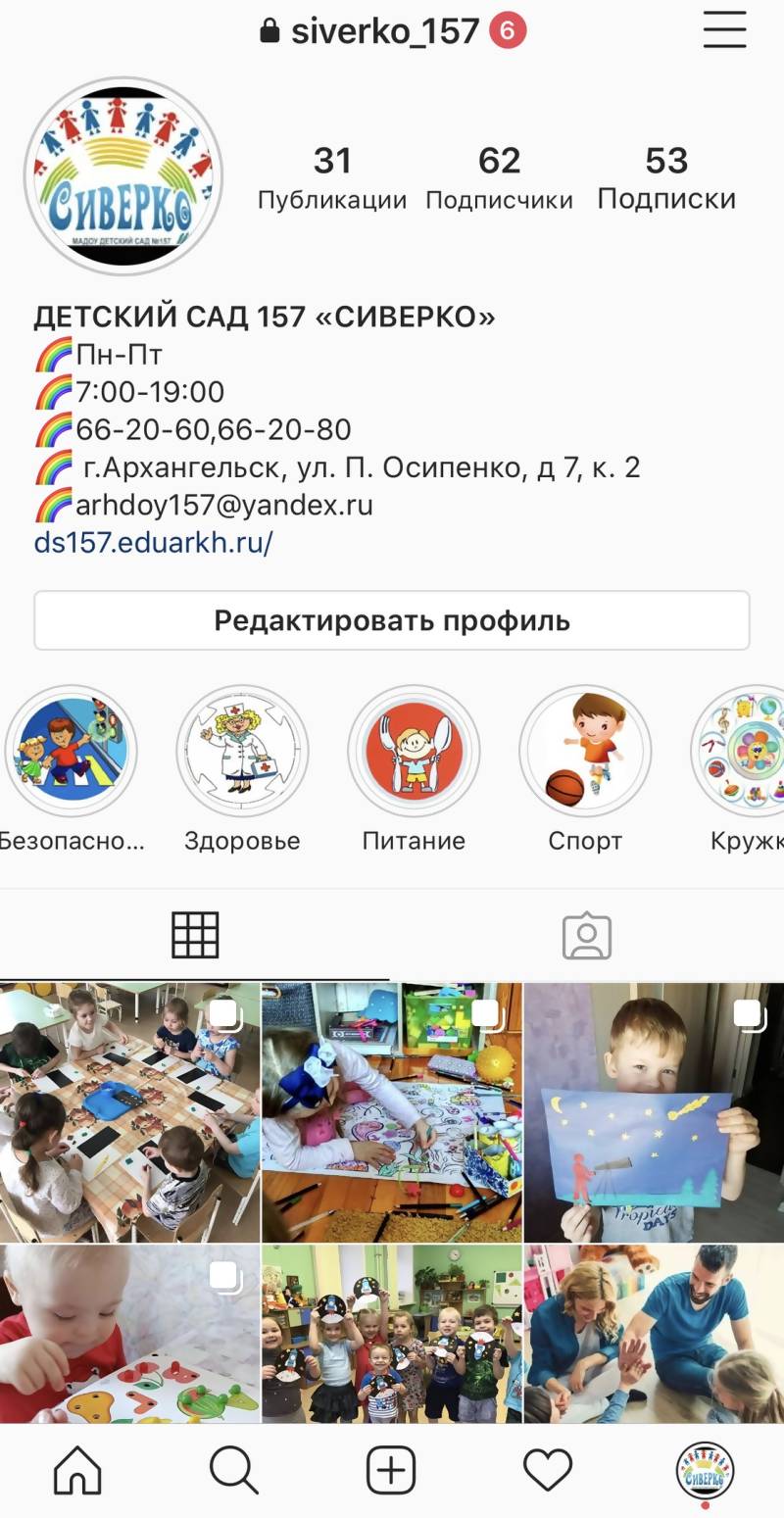Switch to the grid posts tab

tap(195, 936)
